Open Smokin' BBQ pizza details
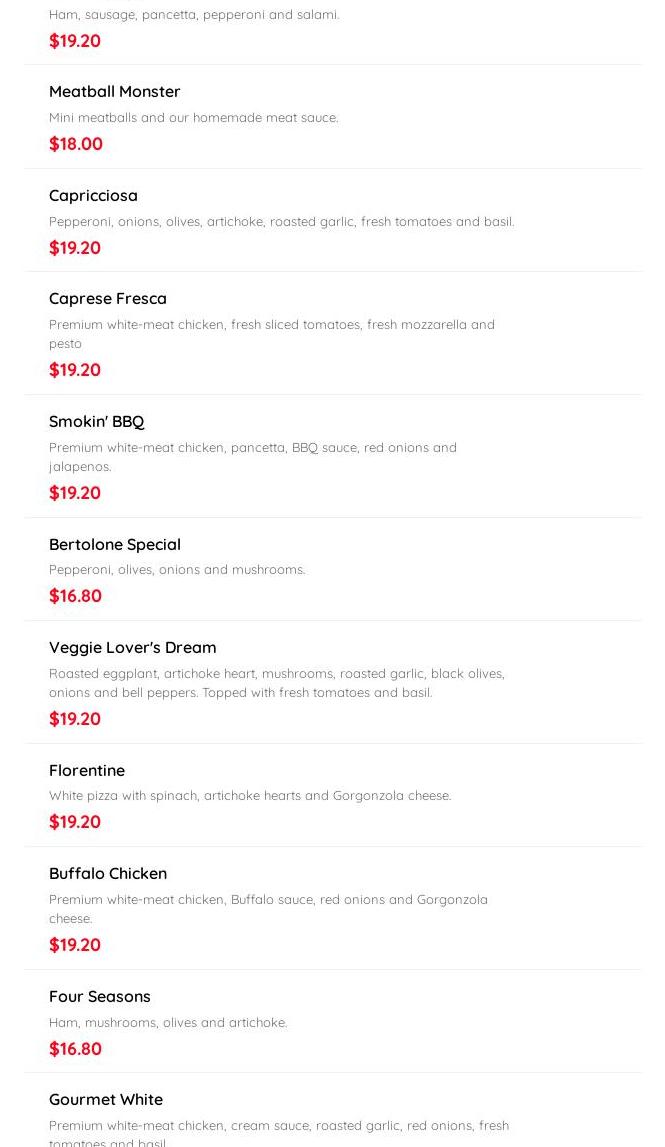 pos(97,422)
